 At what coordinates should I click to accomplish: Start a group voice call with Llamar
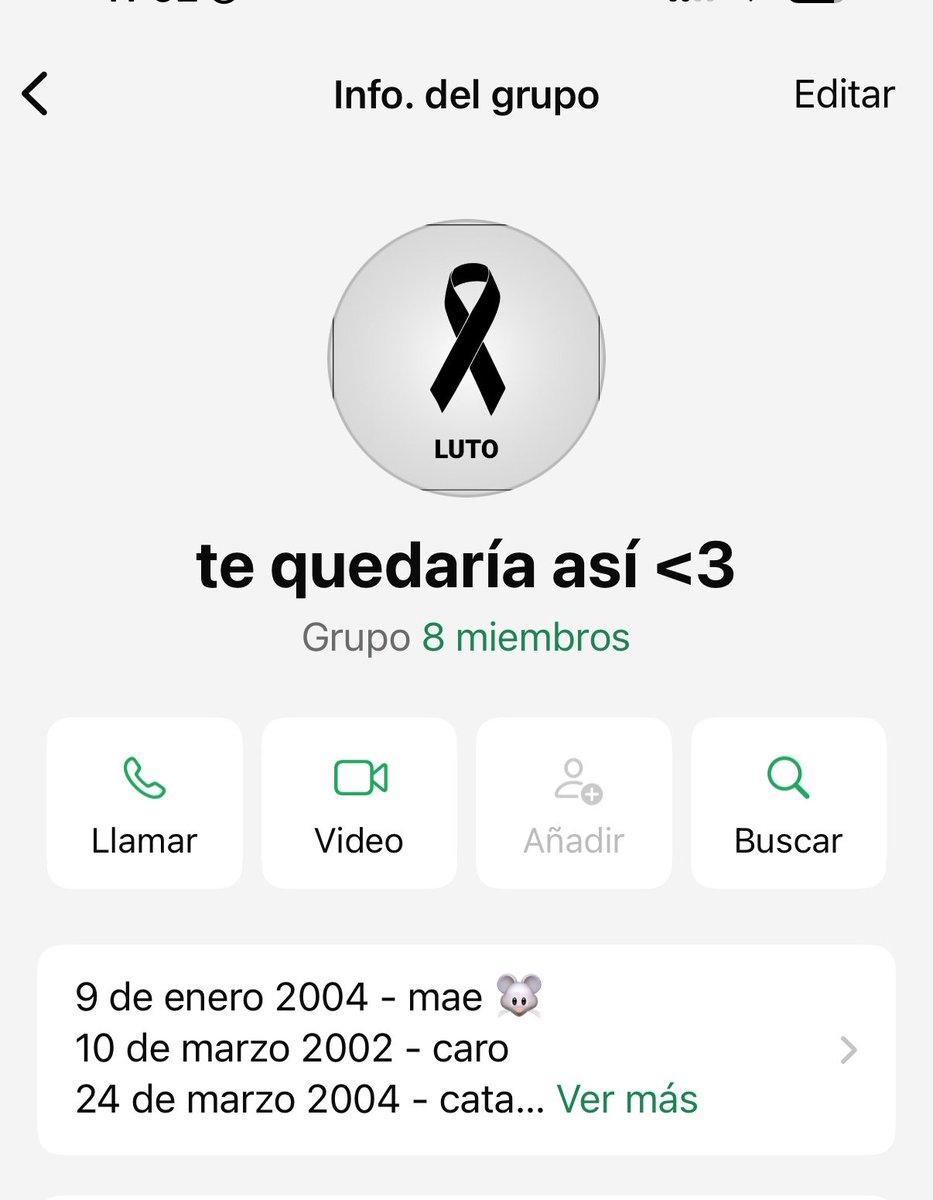144,802
